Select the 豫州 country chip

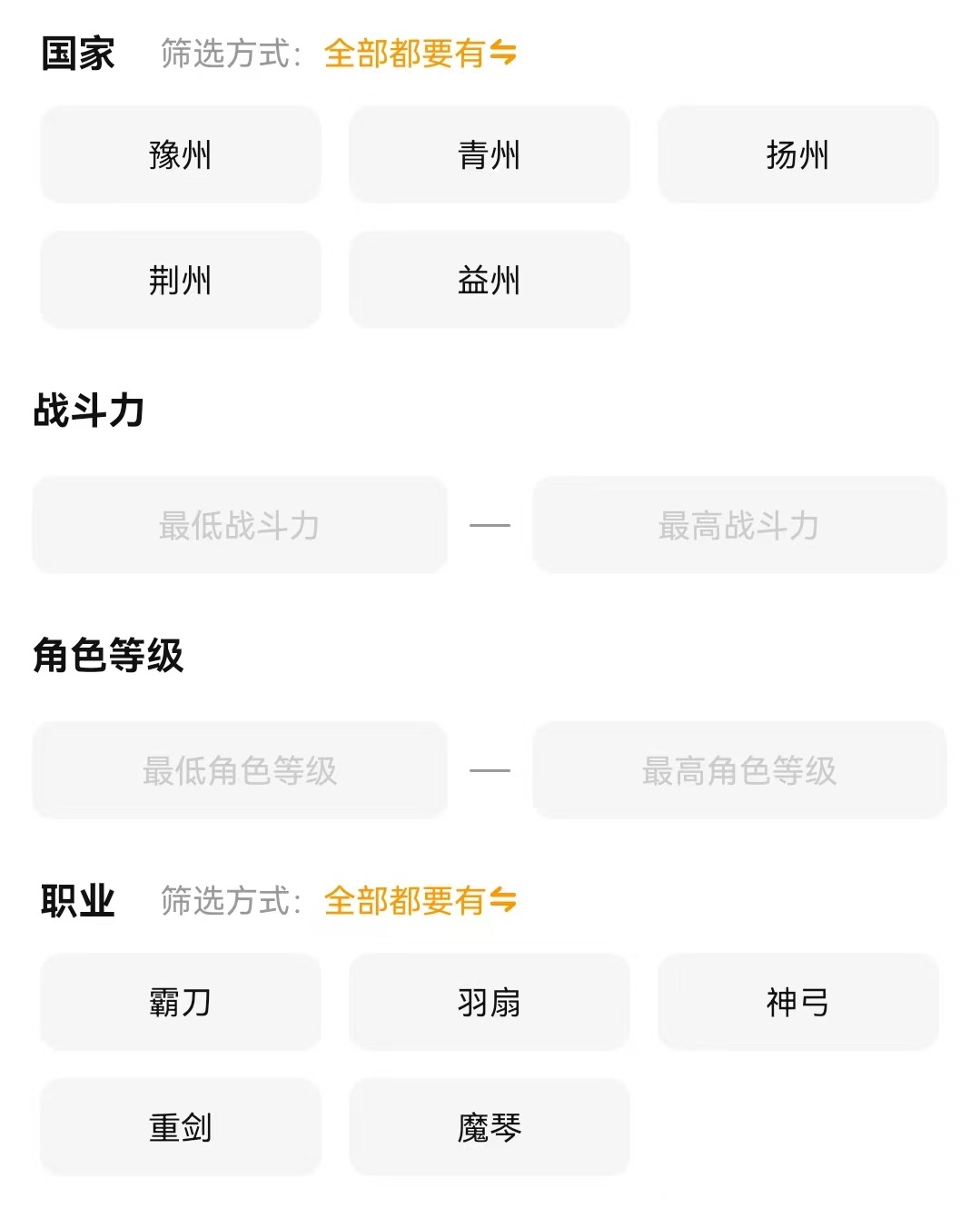click(181, 155)
